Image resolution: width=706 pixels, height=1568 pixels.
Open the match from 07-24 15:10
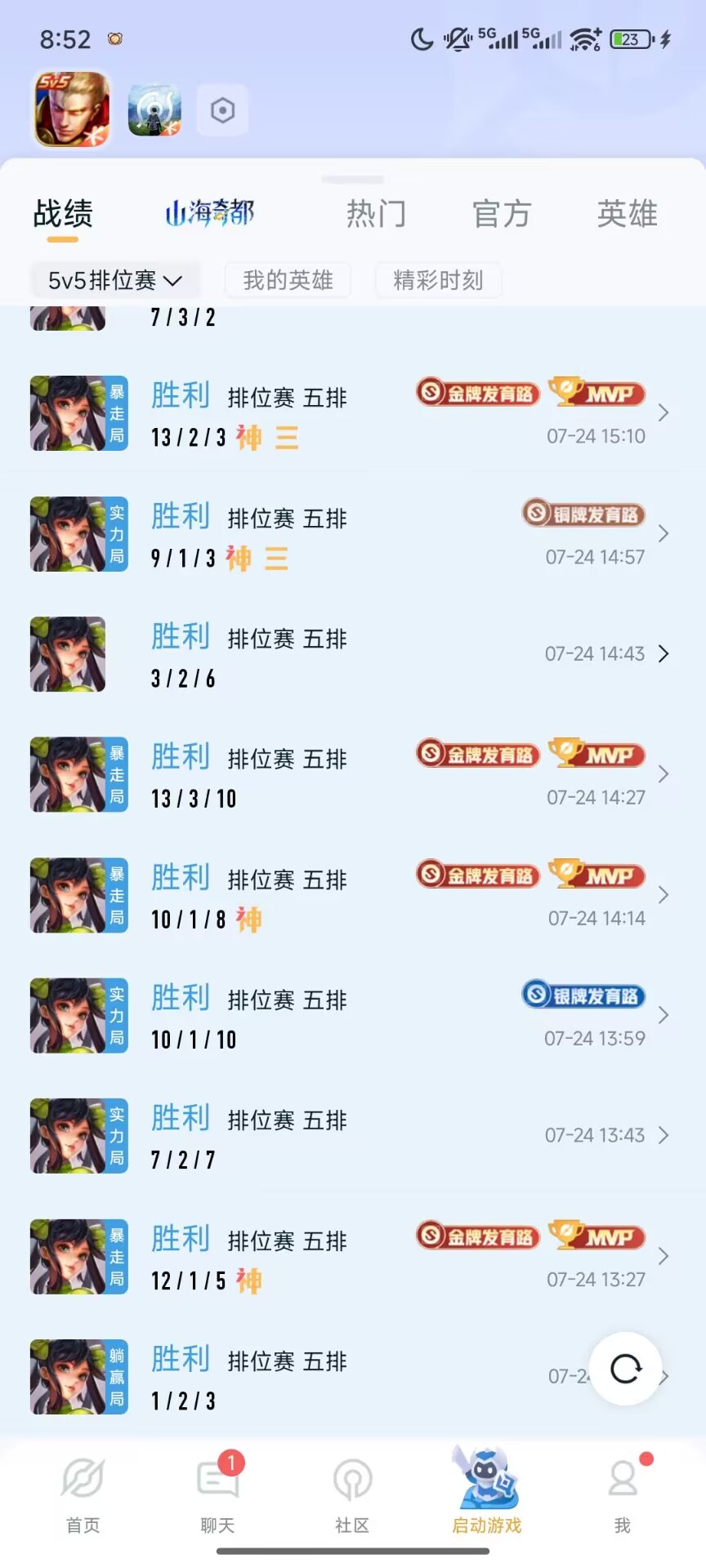(351, 414)
